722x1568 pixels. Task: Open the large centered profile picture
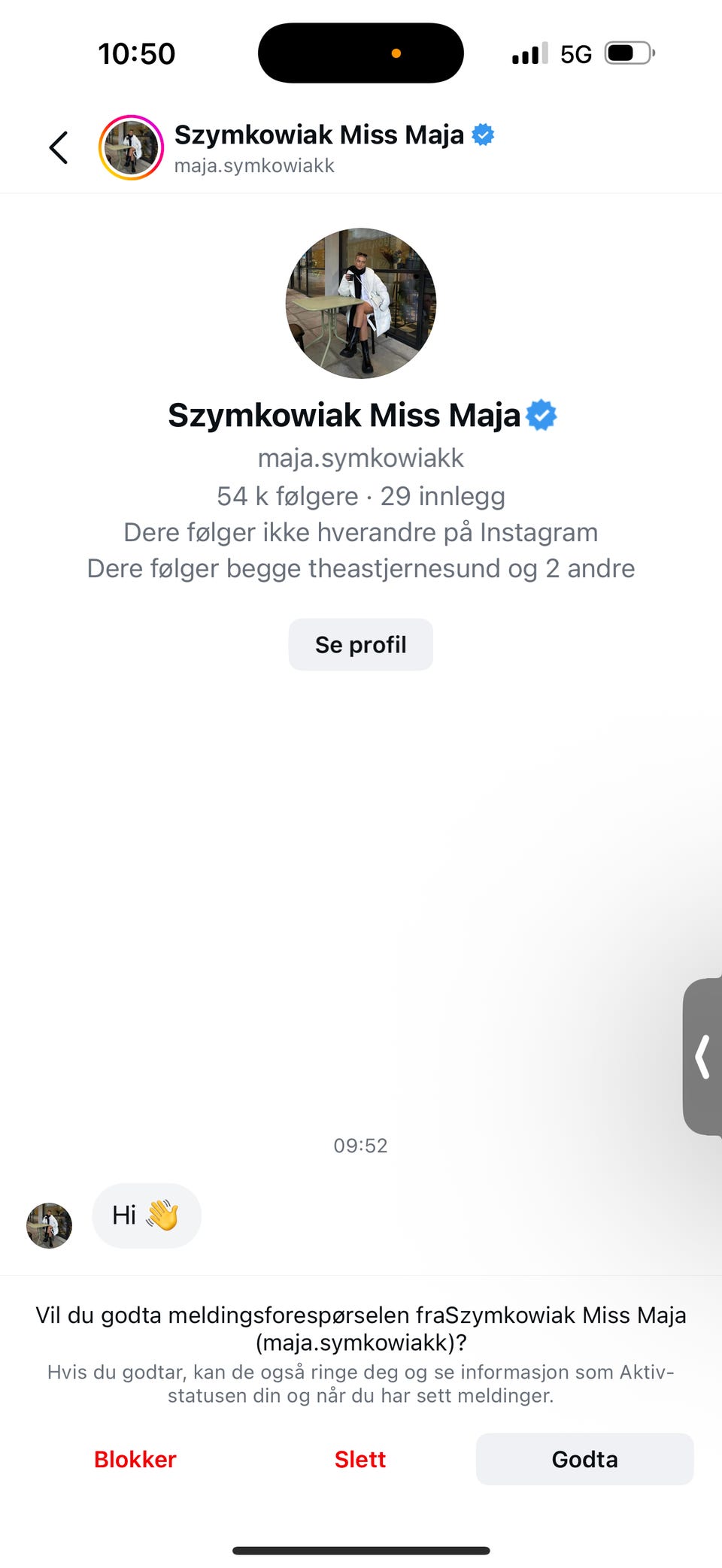pos(361,303)
